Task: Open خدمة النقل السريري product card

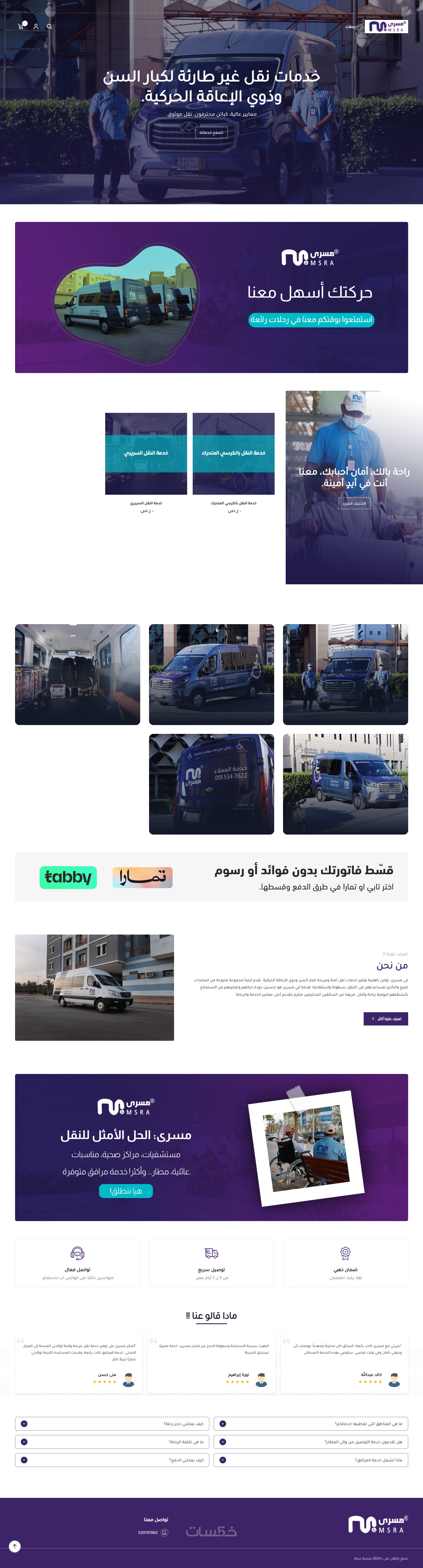Action: coord(146,454)
